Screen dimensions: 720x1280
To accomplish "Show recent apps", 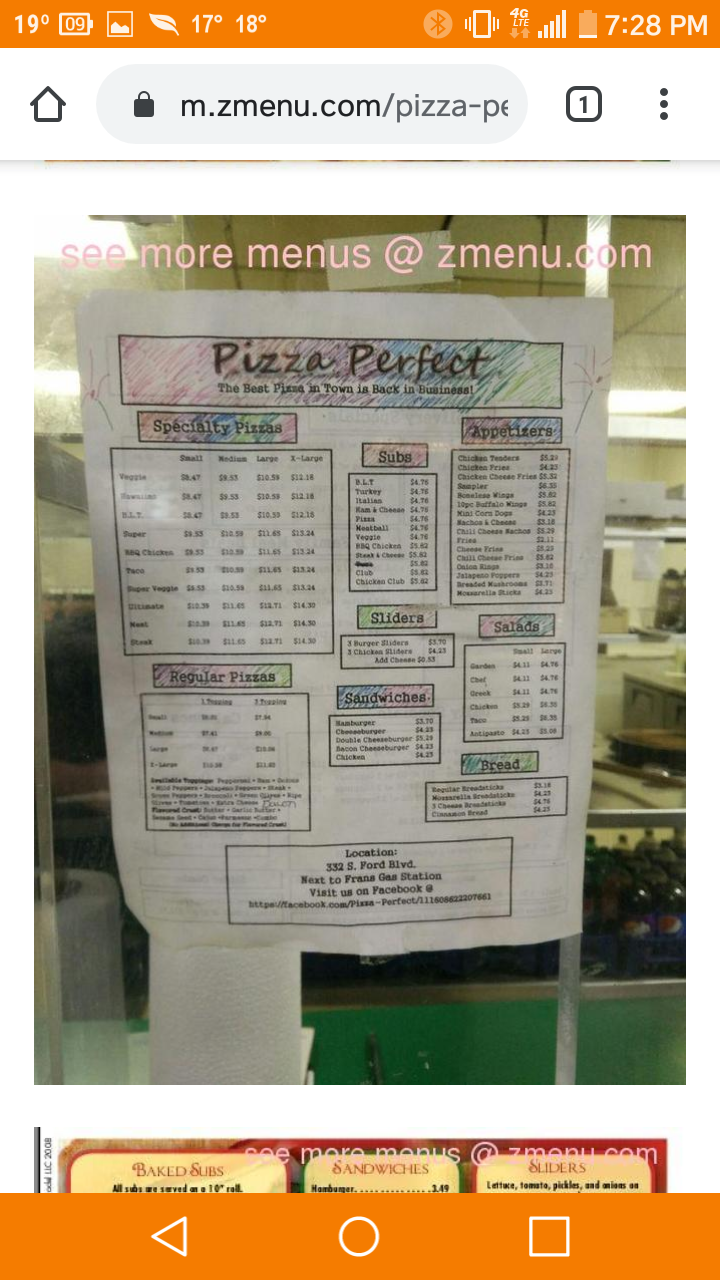I will 549,1236.
